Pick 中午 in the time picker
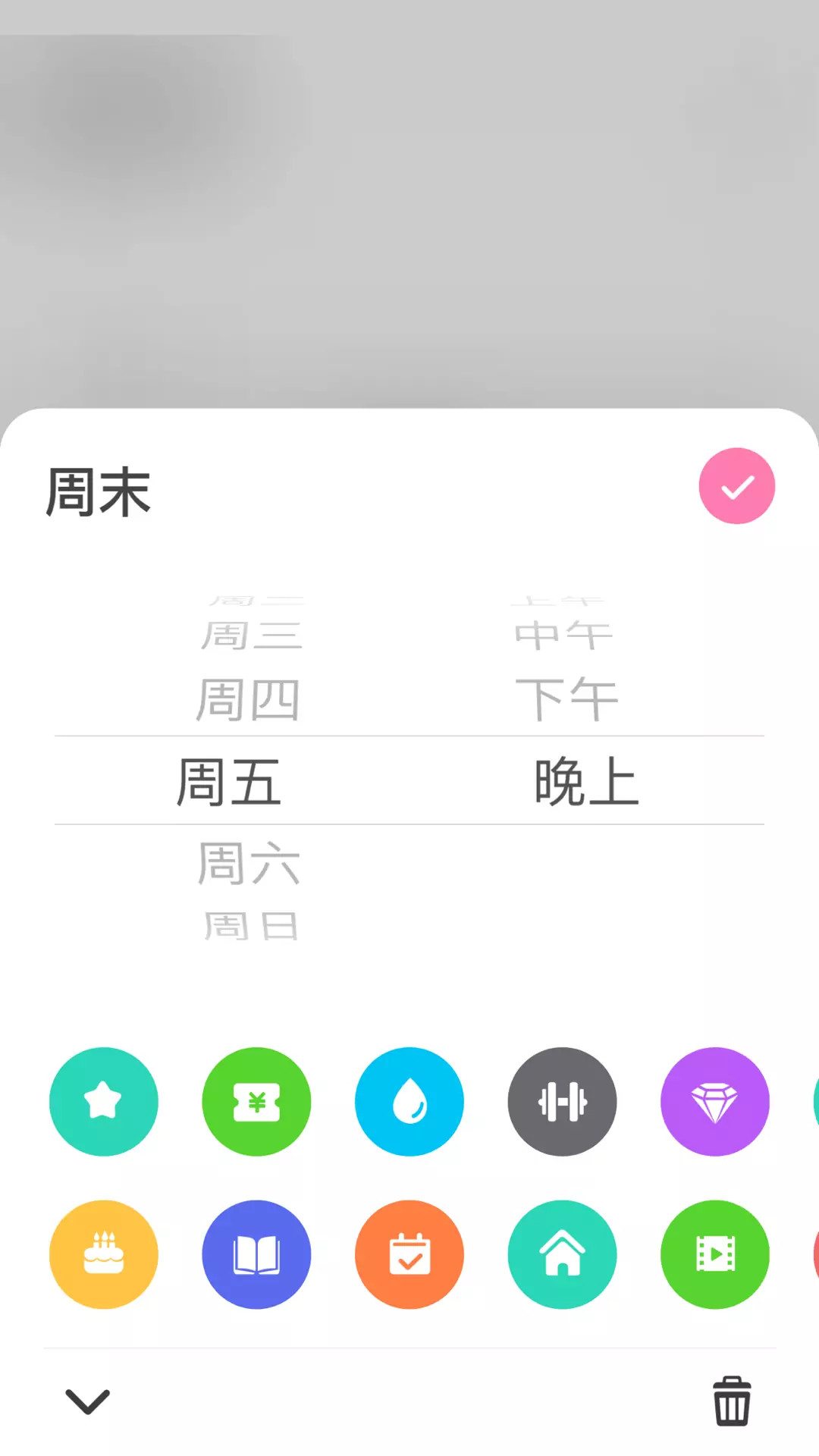The width and height of the screenshot is (819, 1456). coord(563,635)
